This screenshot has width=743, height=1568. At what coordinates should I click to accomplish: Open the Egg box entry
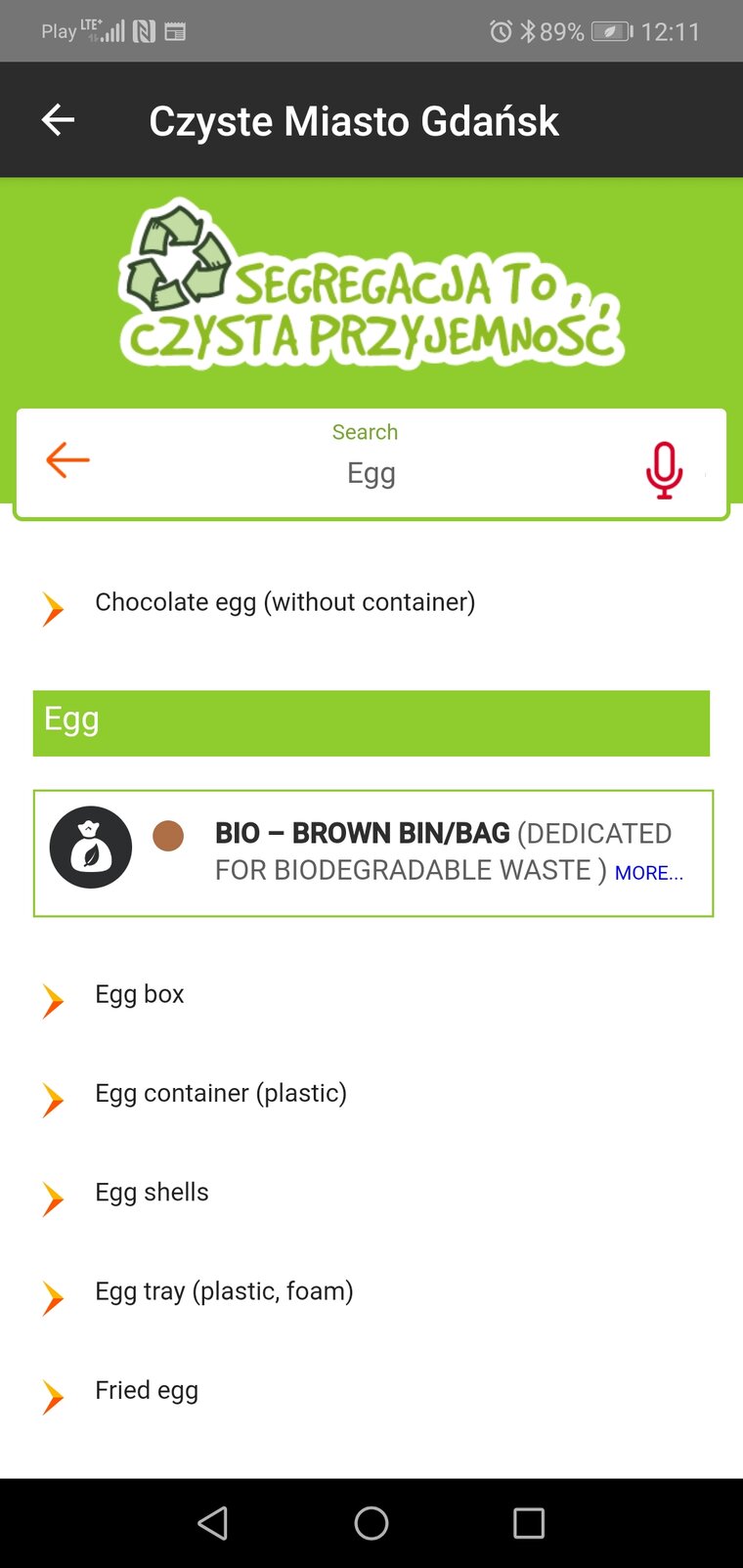[x=371, y=995]
